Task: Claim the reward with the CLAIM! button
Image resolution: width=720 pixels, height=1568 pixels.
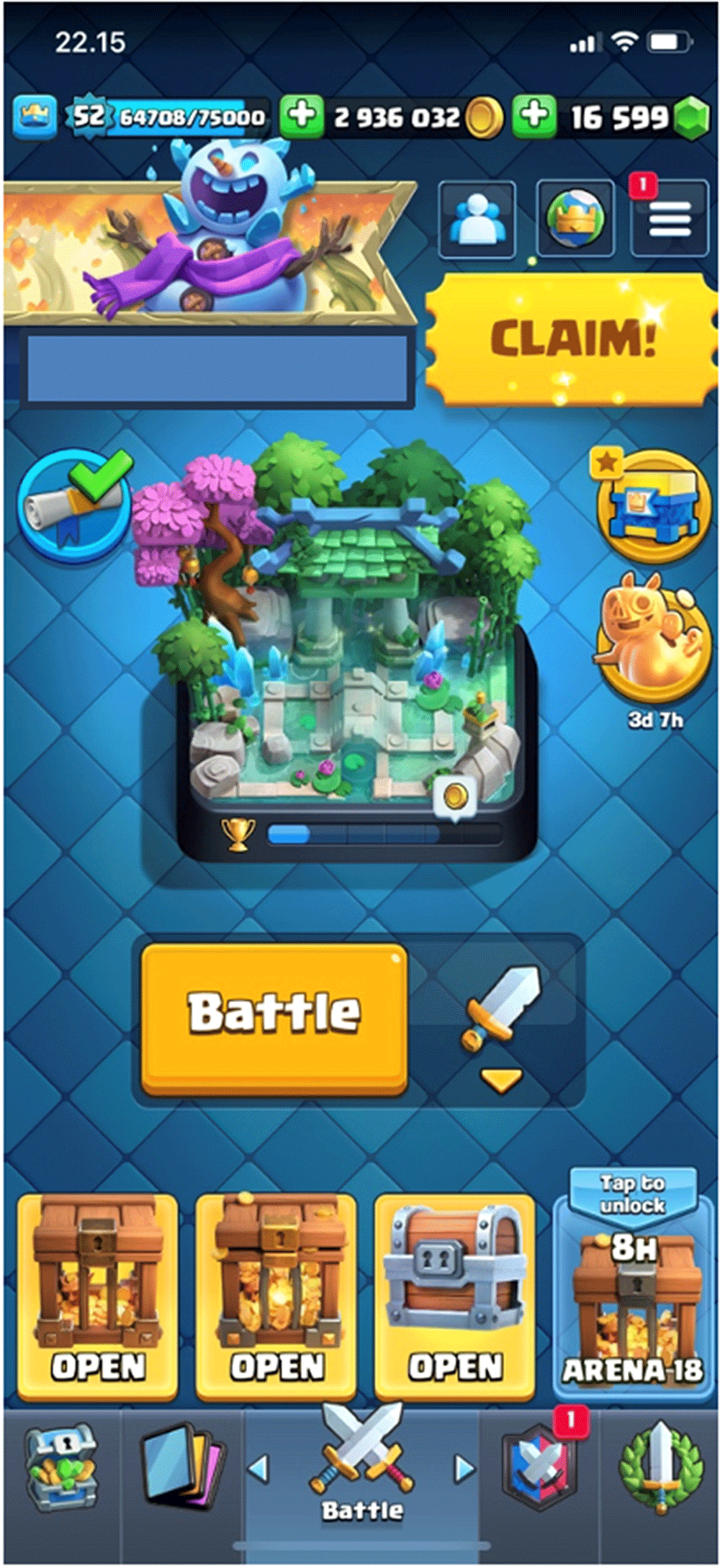Action: [572, 339]
